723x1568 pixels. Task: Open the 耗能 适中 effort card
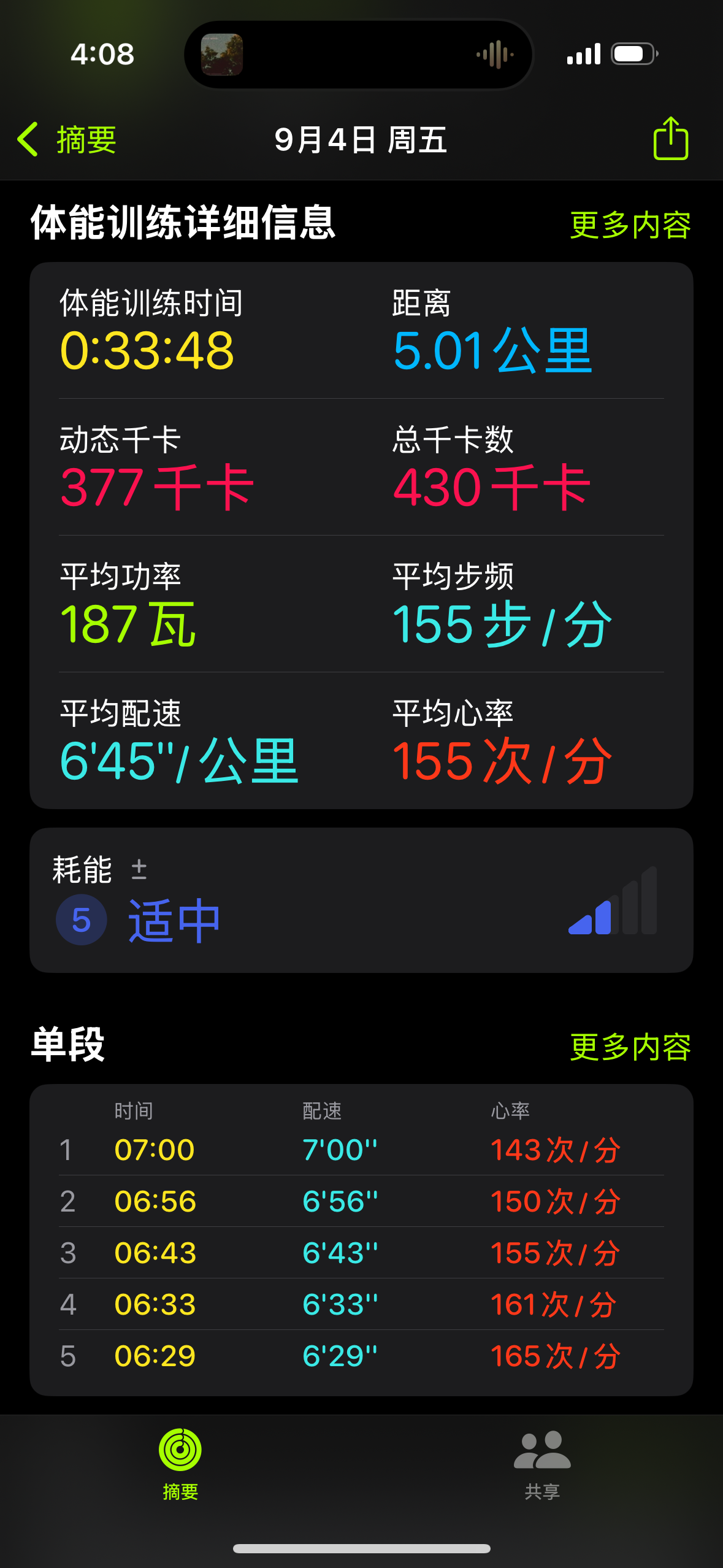(361, 900)
